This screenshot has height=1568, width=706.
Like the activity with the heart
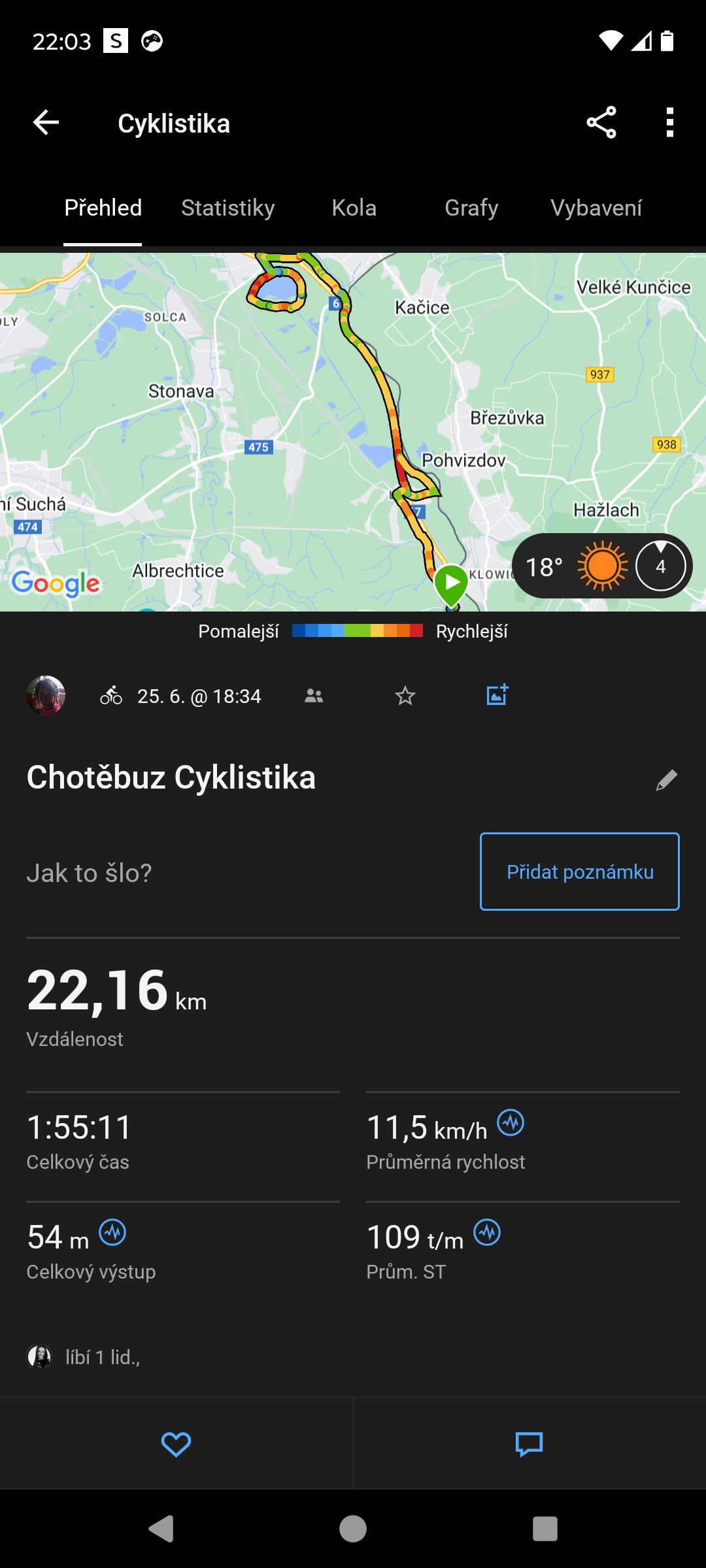click(176, 1445)
